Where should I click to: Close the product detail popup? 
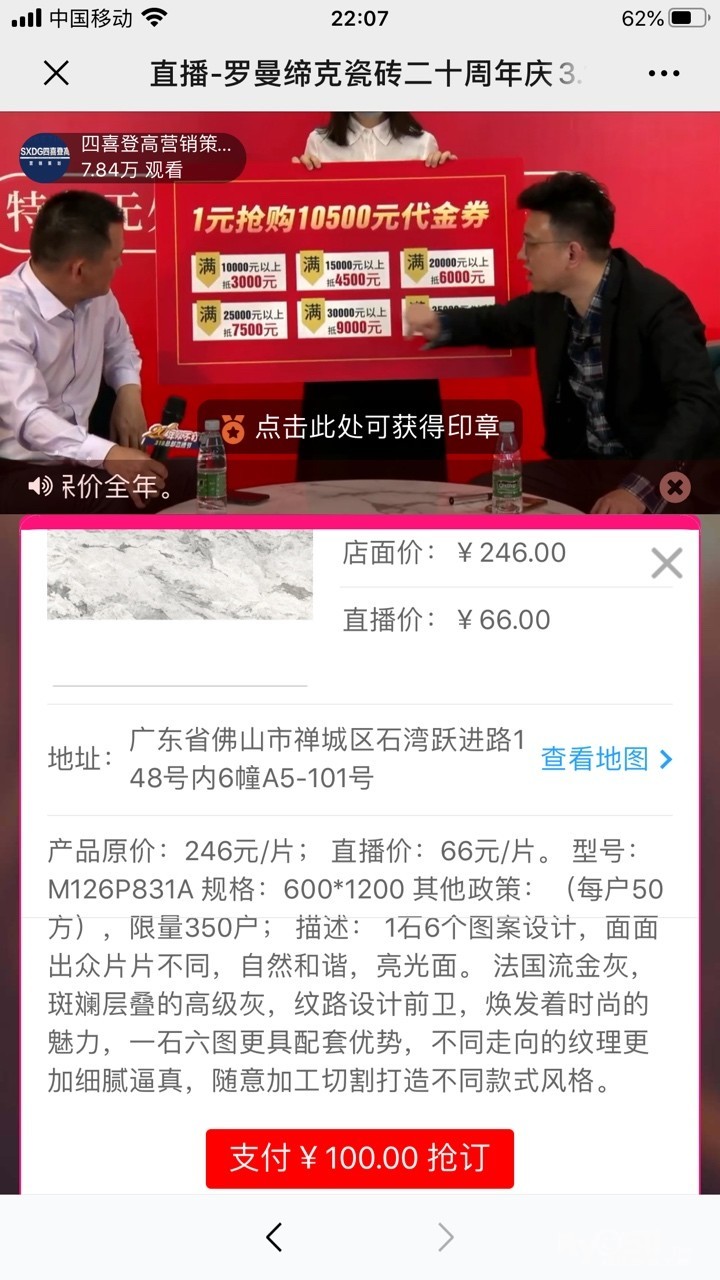(667, 563)
